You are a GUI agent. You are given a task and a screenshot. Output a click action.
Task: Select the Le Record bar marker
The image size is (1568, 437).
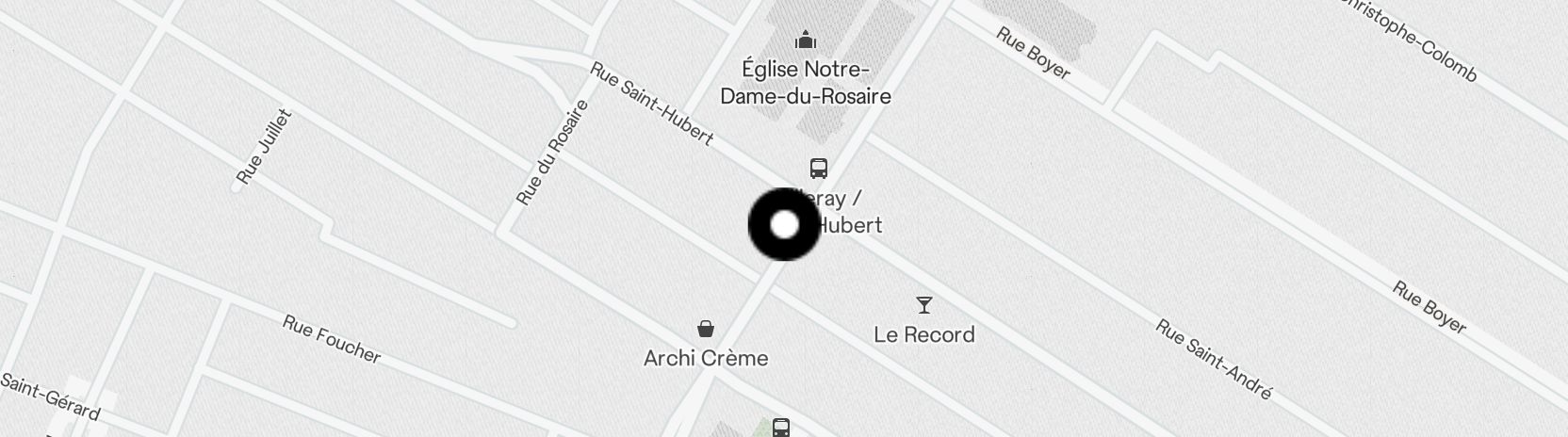(x=924, y=305)
